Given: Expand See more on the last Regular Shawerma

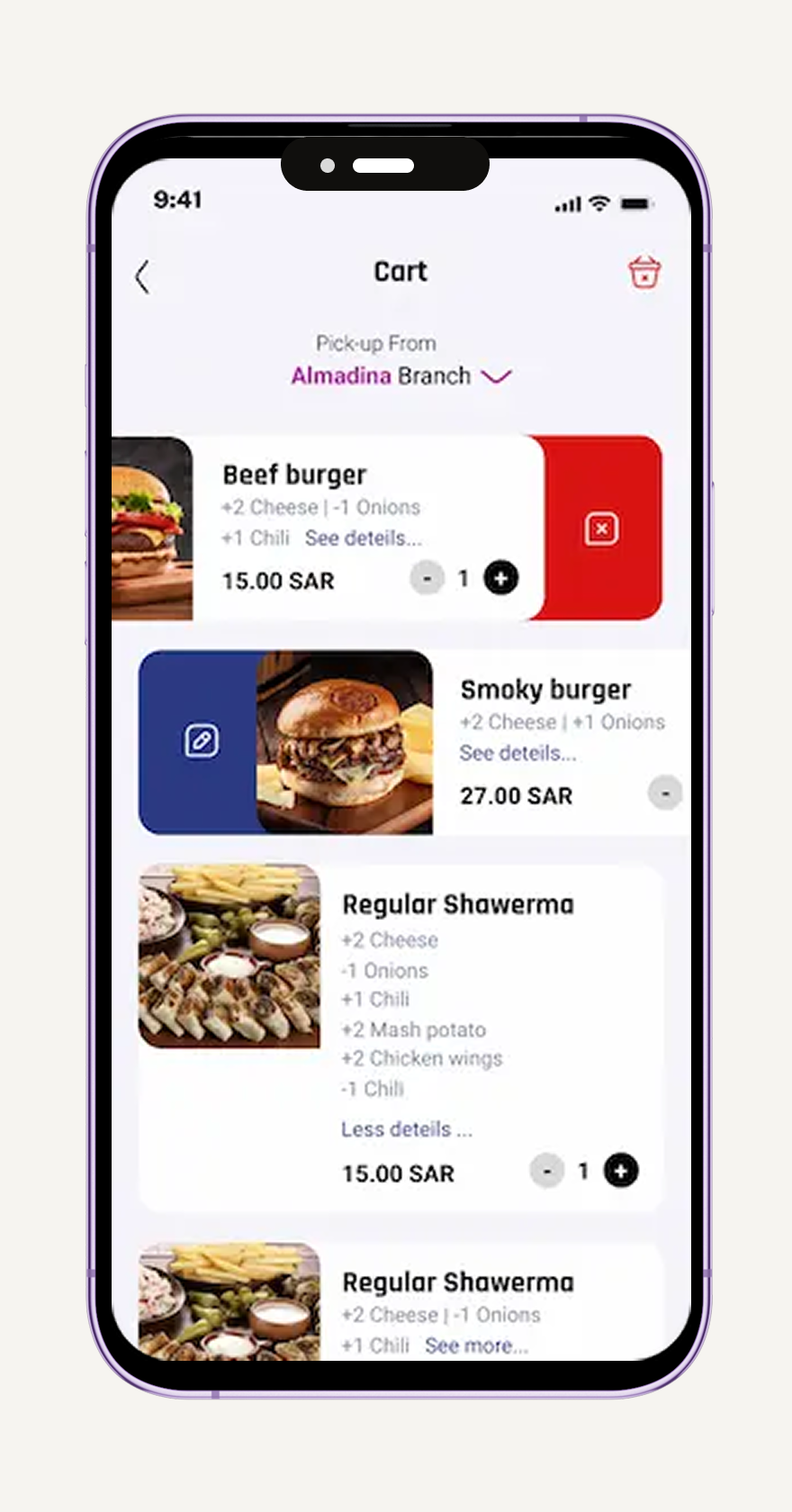Looking at the screenshot, I should 476,1345.
